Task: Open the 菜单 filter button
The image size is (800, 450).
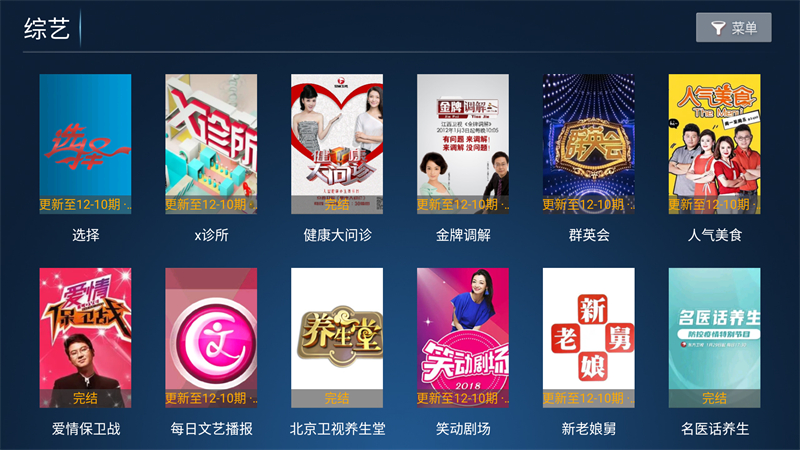Action: pyautogui.click(x=733, y=28)
